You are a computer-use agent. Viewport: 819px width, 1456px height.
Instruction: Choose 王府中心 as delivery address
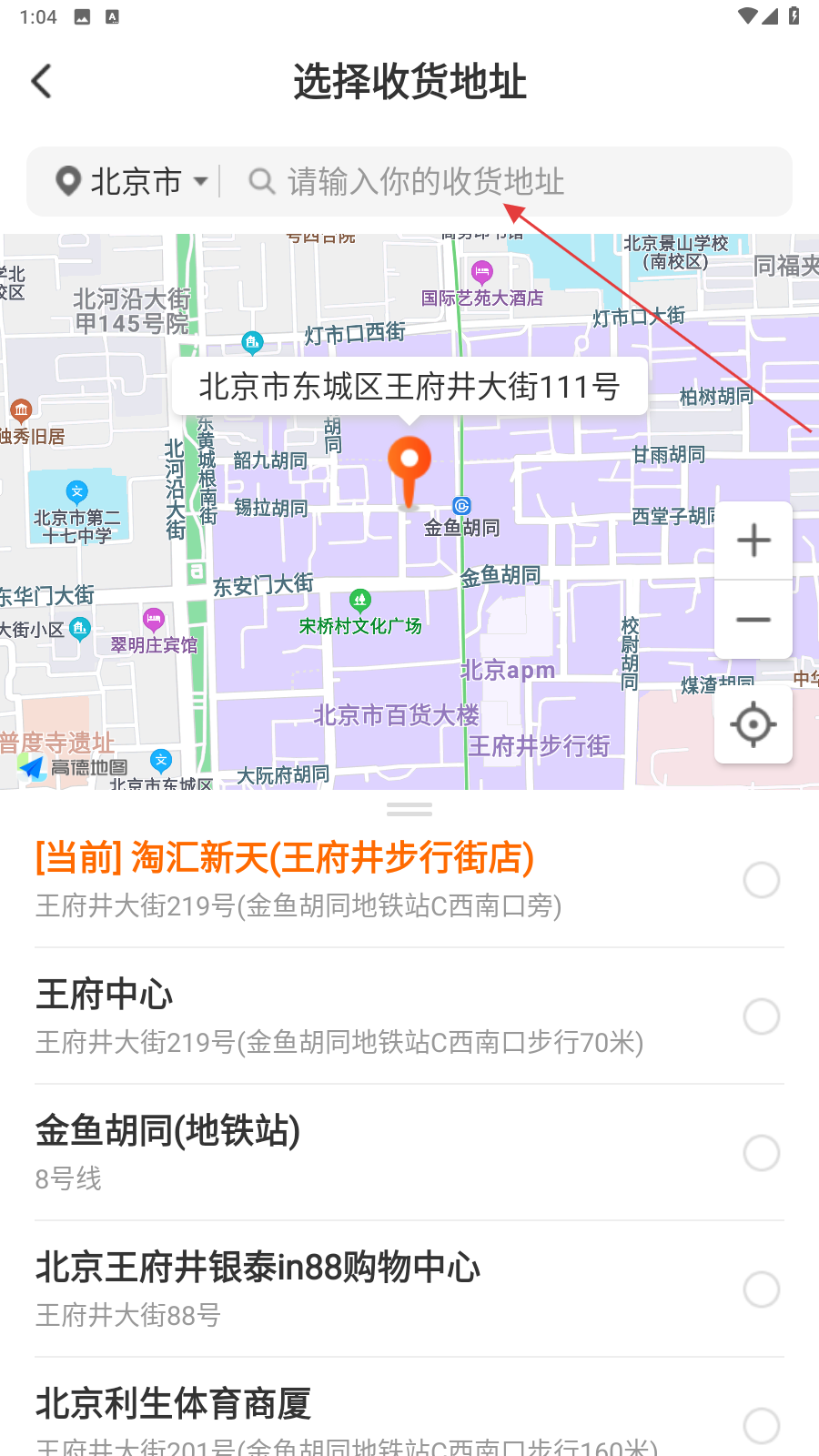[409, 1016]
